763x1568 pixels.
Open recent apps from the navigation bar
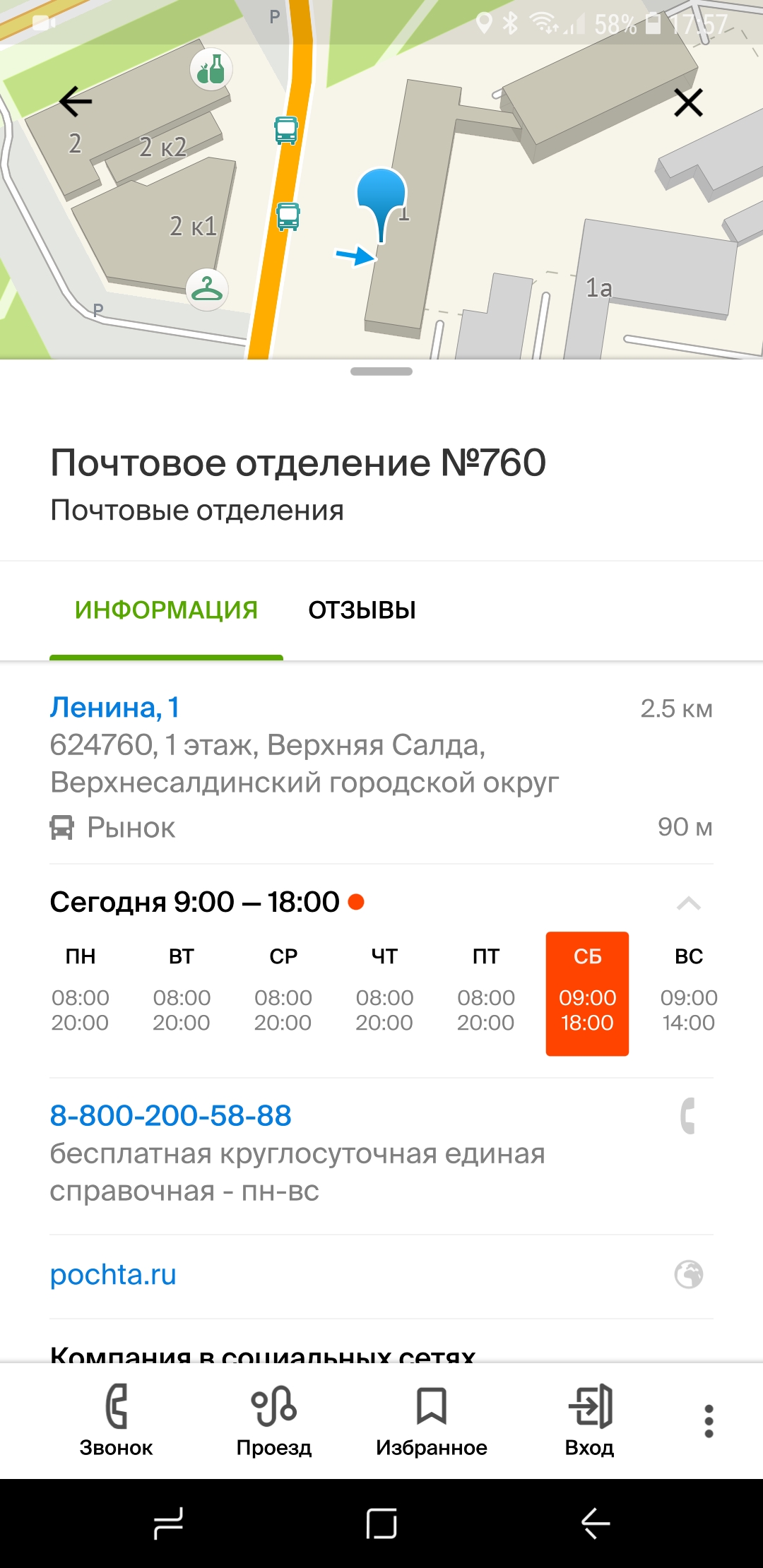(x=169, y=1523)
